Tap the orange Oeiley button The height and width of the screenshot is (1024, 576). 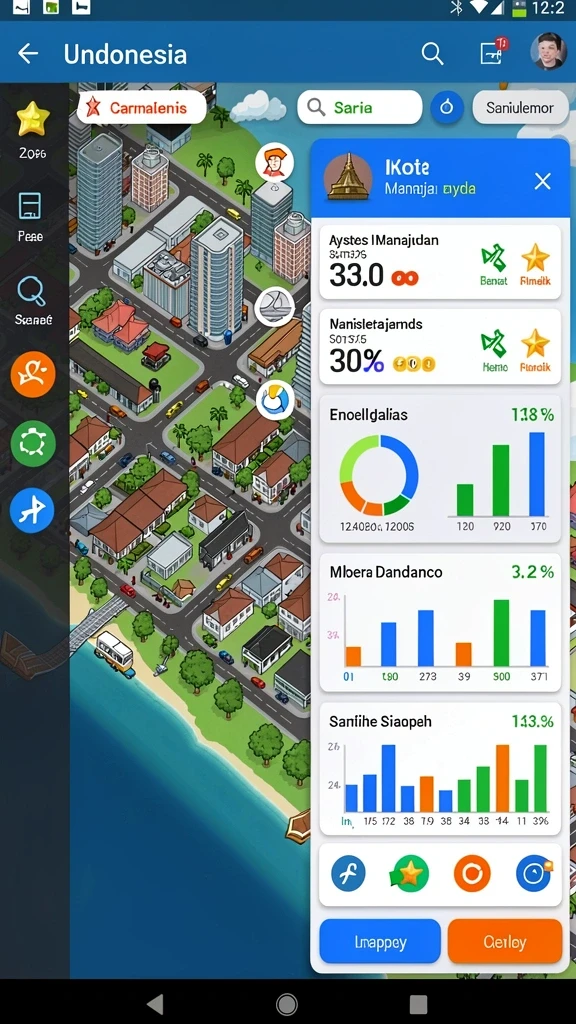pos(505,942)
